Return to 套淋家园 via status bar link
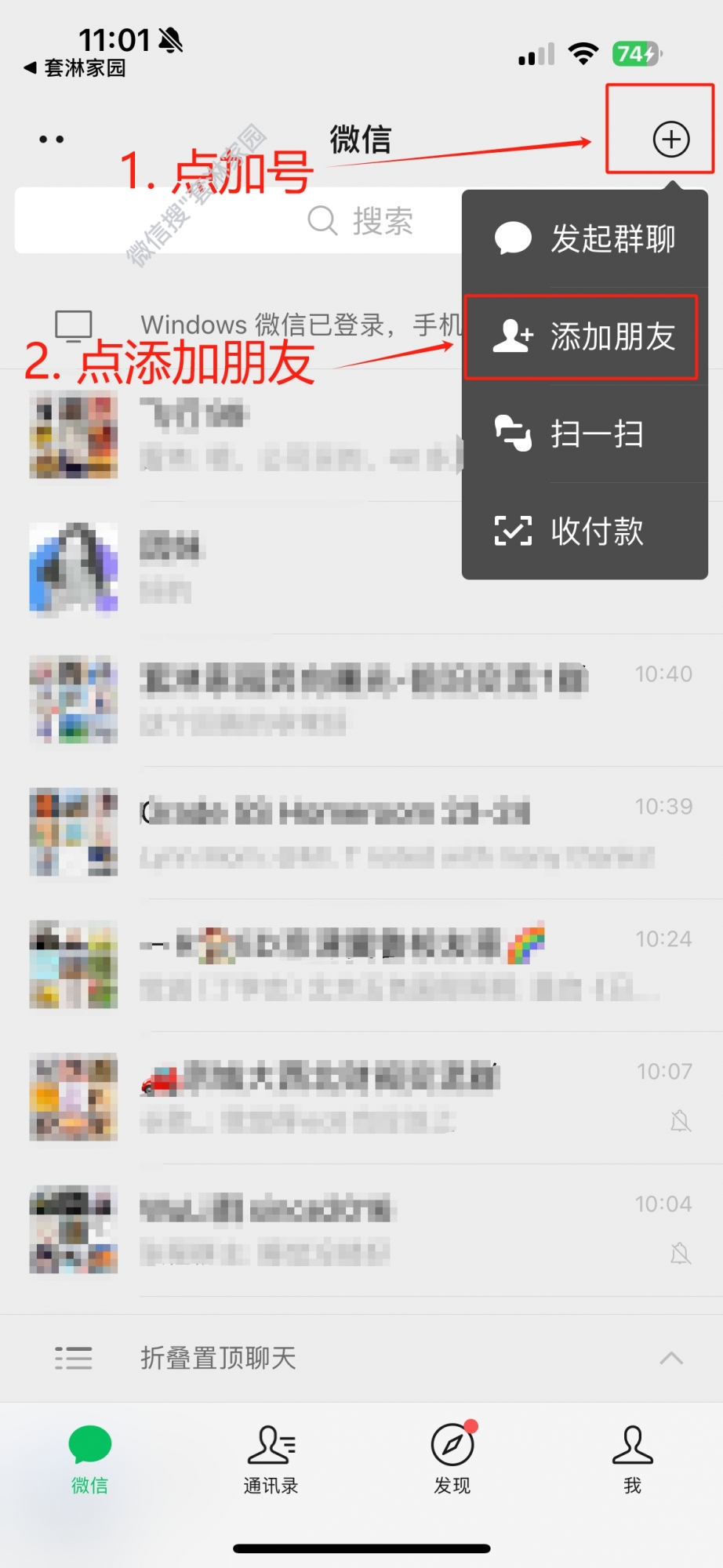723x1568 pixels. (75, 68)
